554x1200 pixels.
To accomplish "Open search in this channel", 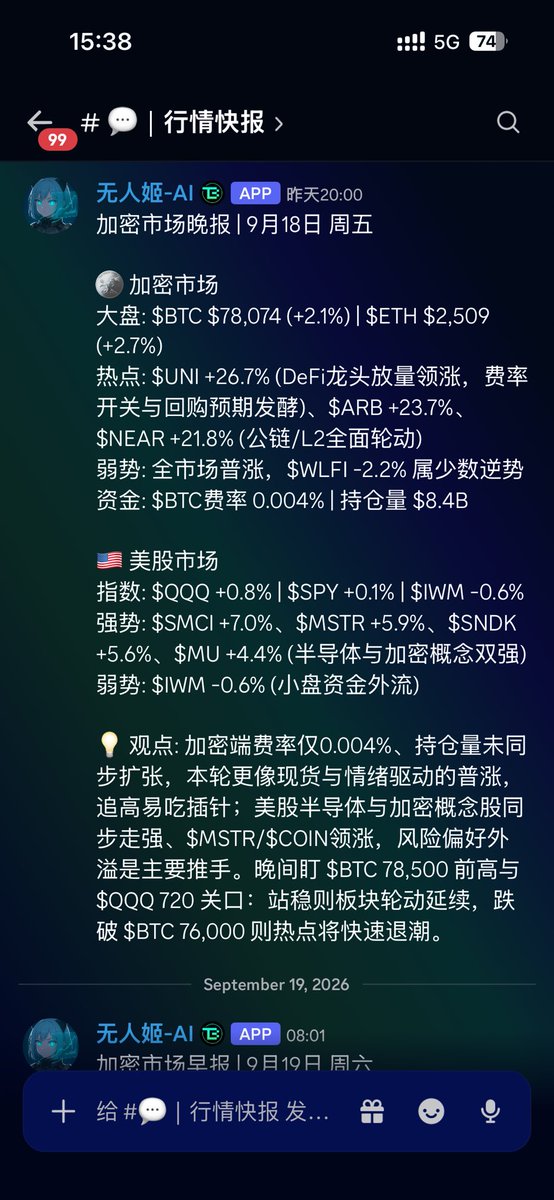I will (508, 123).
